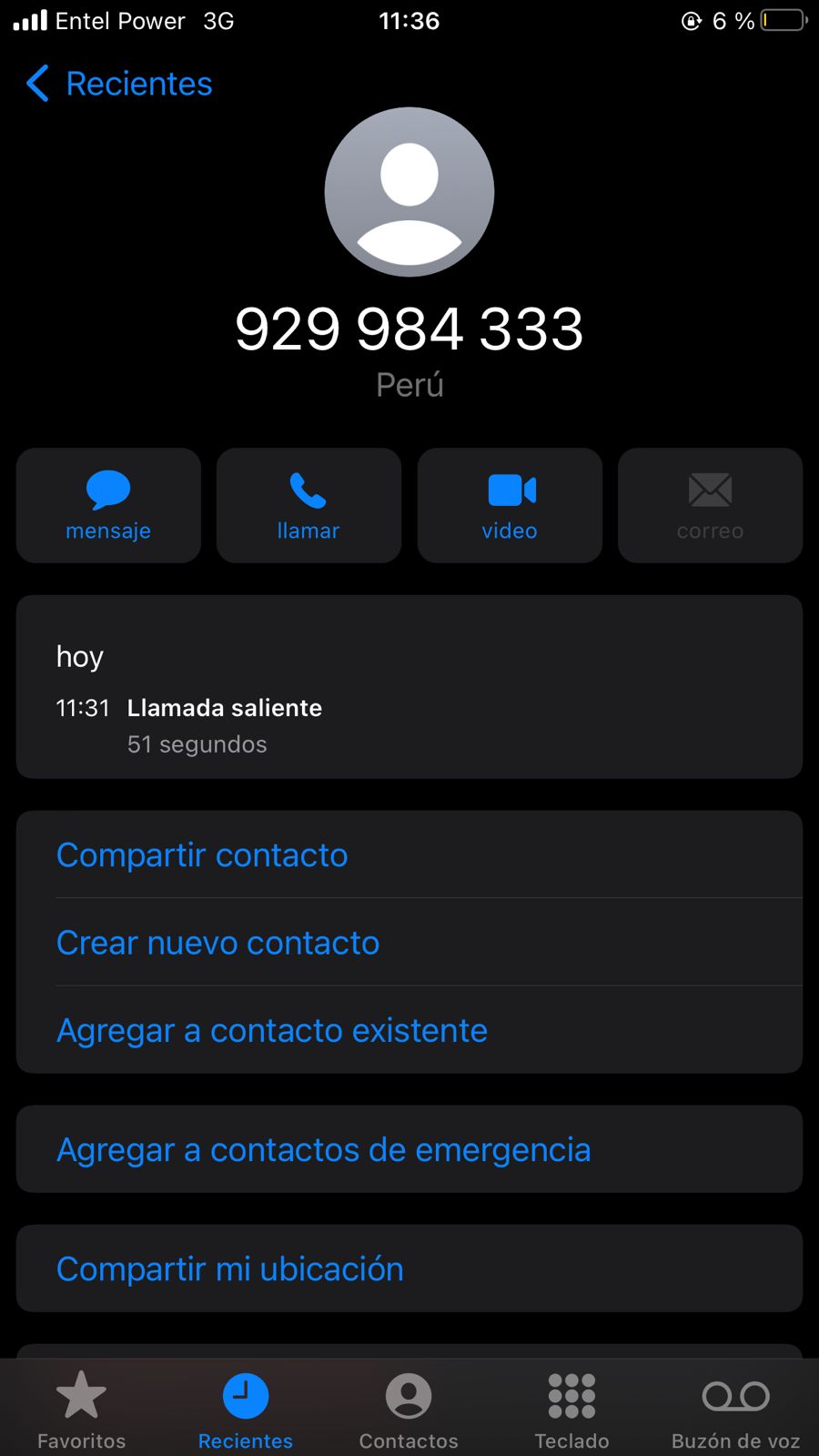Send a mensaje to this number
Viewport: 819px width, 1456px height.
(x=108, y=505)
